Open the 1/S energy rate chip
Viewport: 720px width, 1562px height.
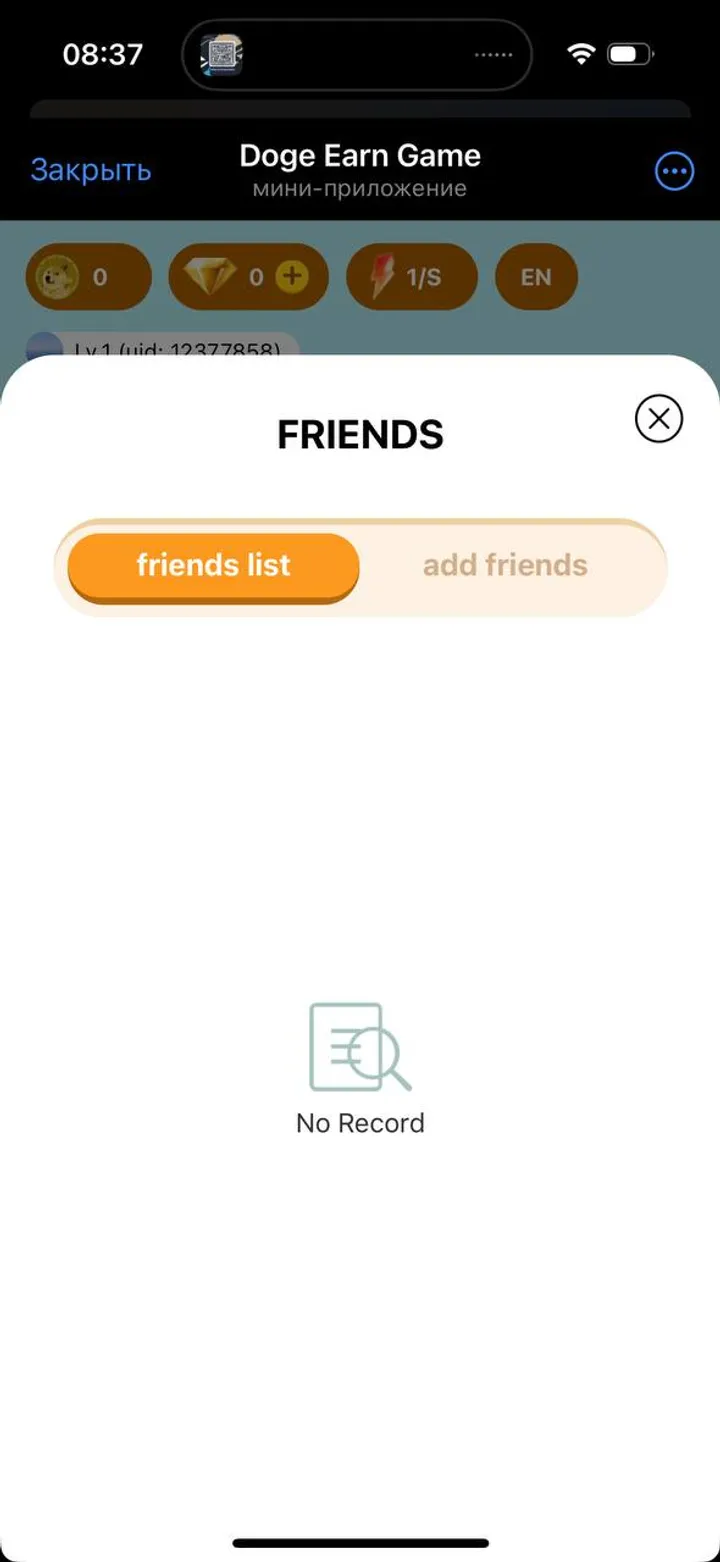pyautogui.click(x=411, y=277)
